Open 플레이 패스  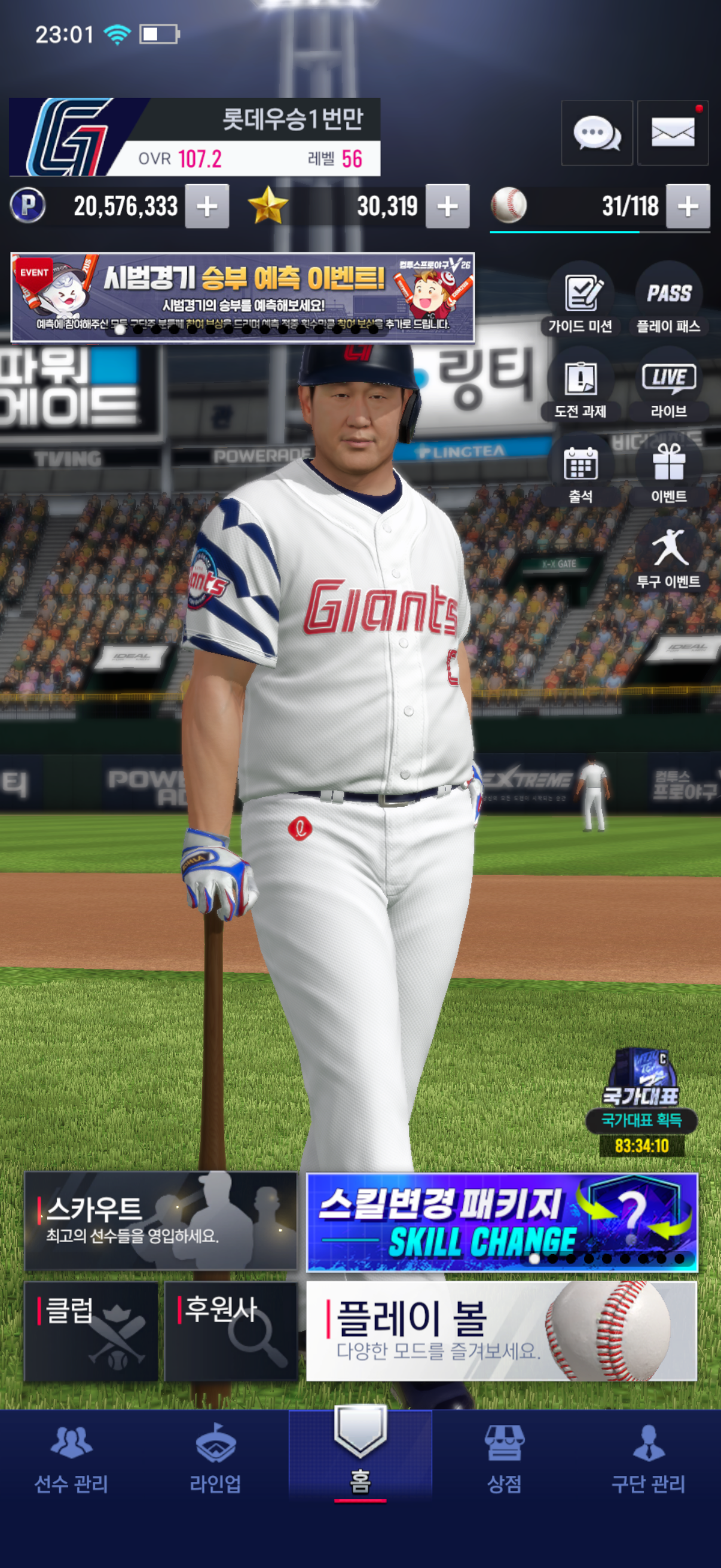click(668, 300)
